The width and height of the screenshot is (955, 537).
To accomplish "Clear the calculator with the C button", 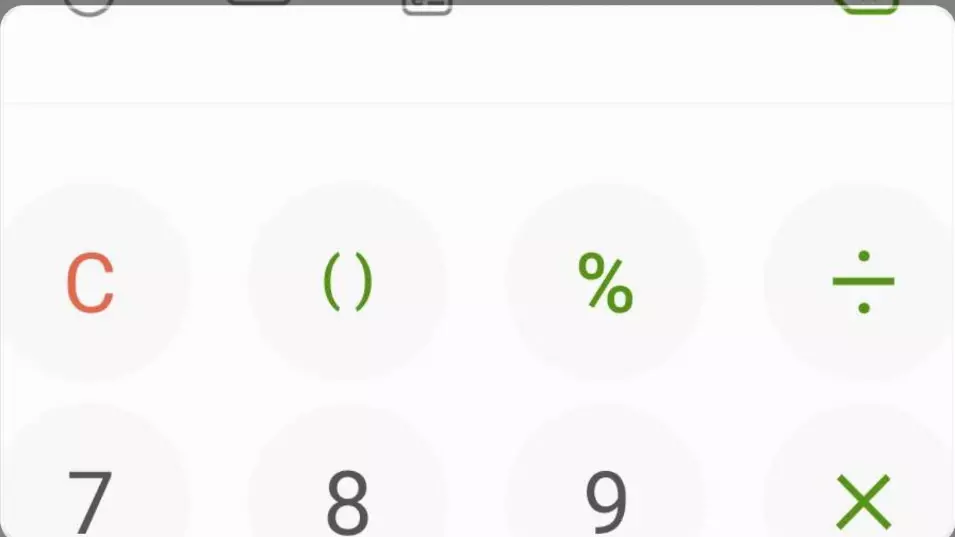I will tap(90, 282).
